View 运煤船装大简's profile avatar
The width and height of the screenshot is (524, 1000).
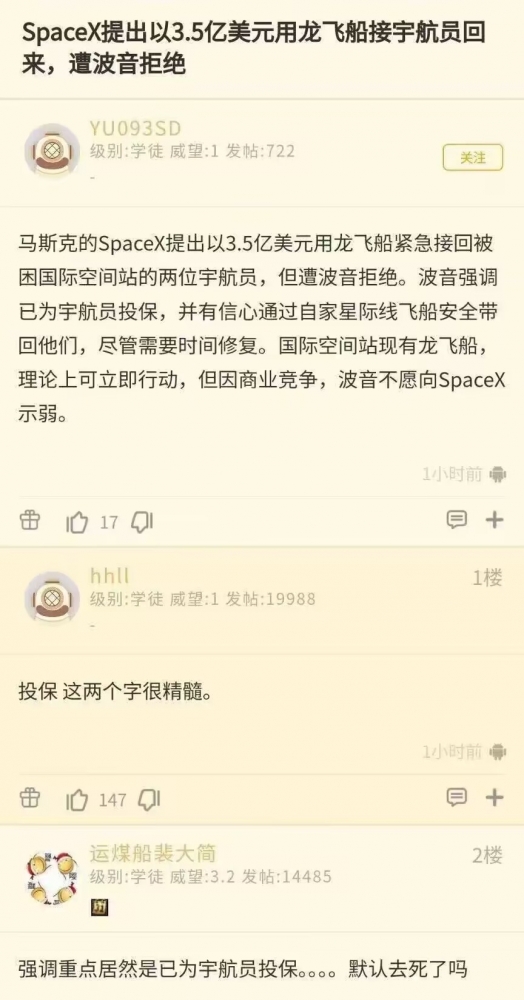52,878
